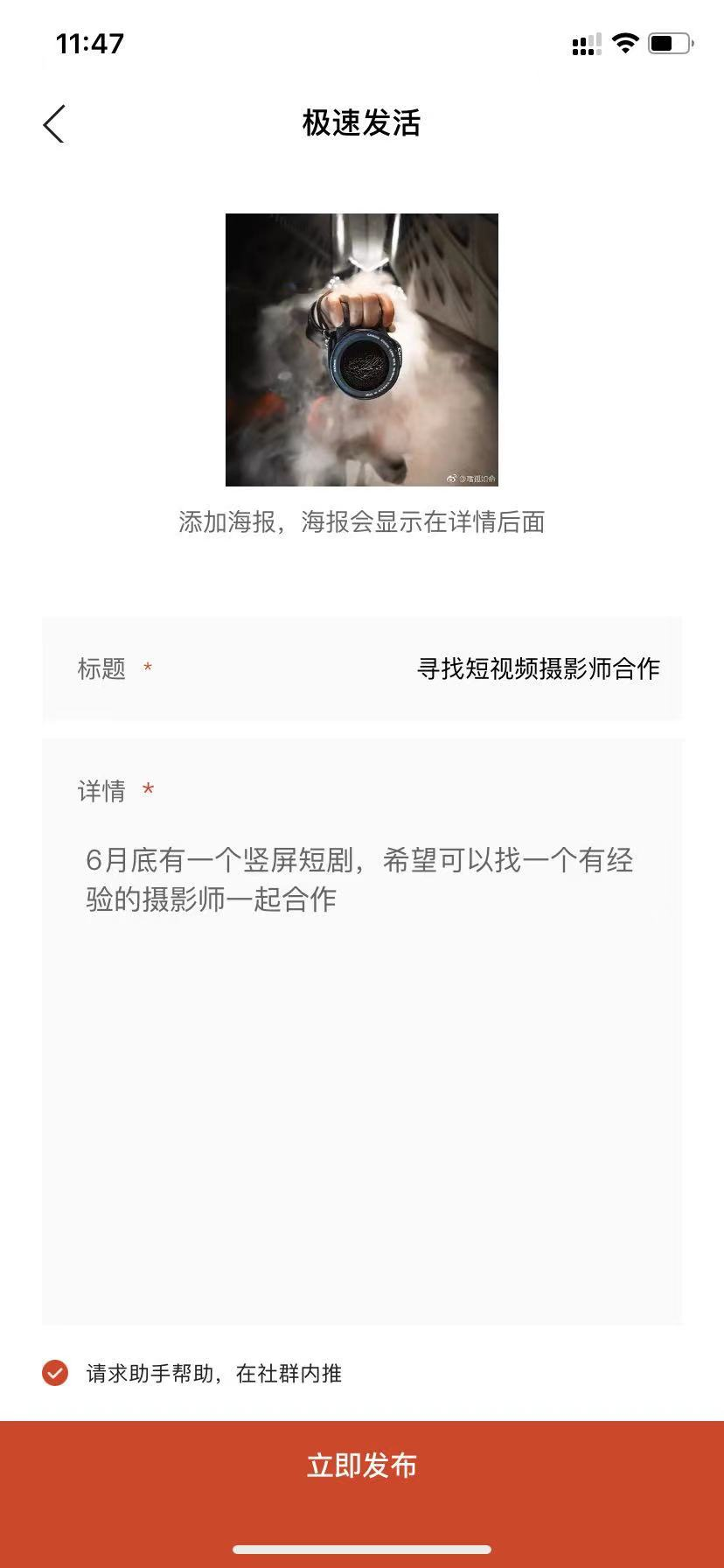This screenshot has height=1568, width=724.
Task: Publish now with 立即发布
Action: [362, 1465]
